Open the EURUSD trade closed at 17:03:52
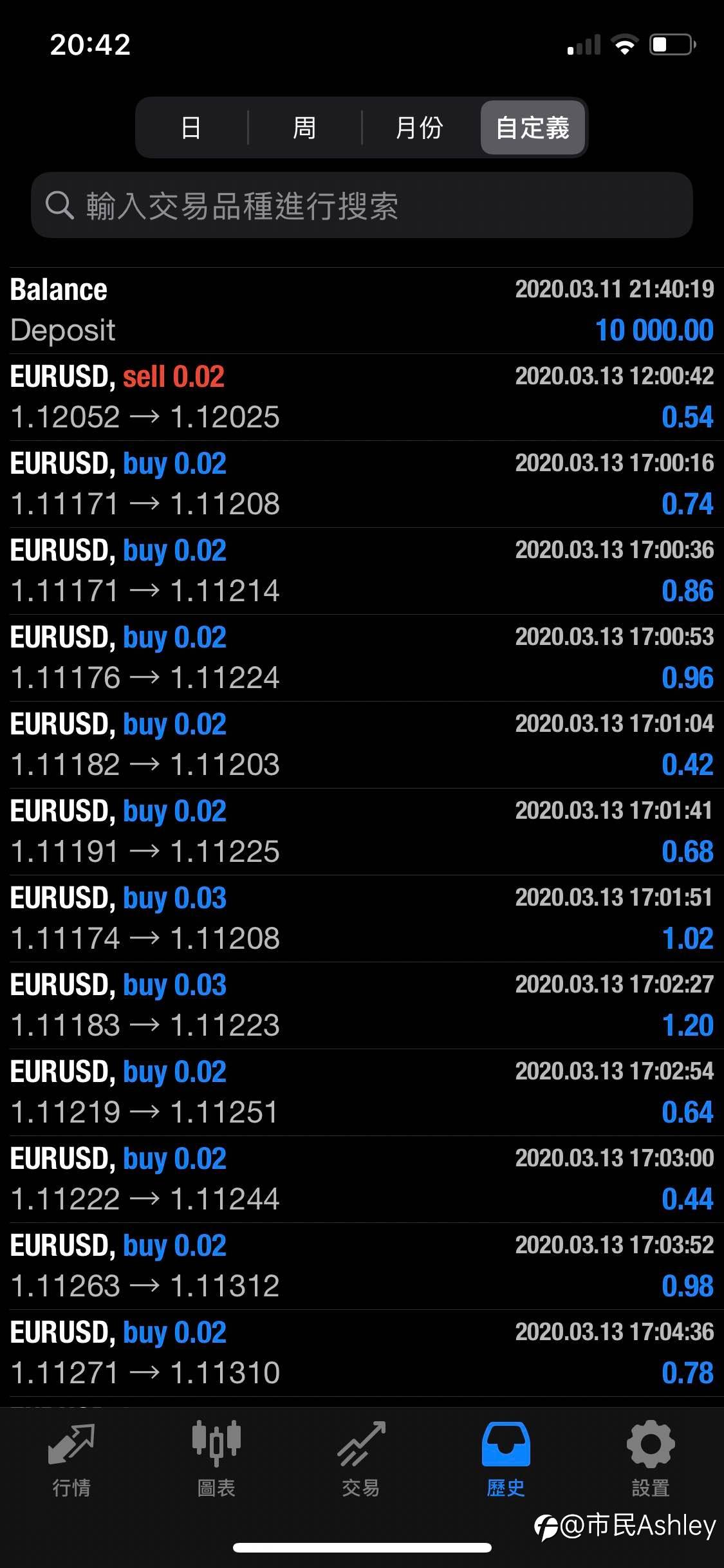Viewport: 724px width, 1568px height. tap(362, 1266)
